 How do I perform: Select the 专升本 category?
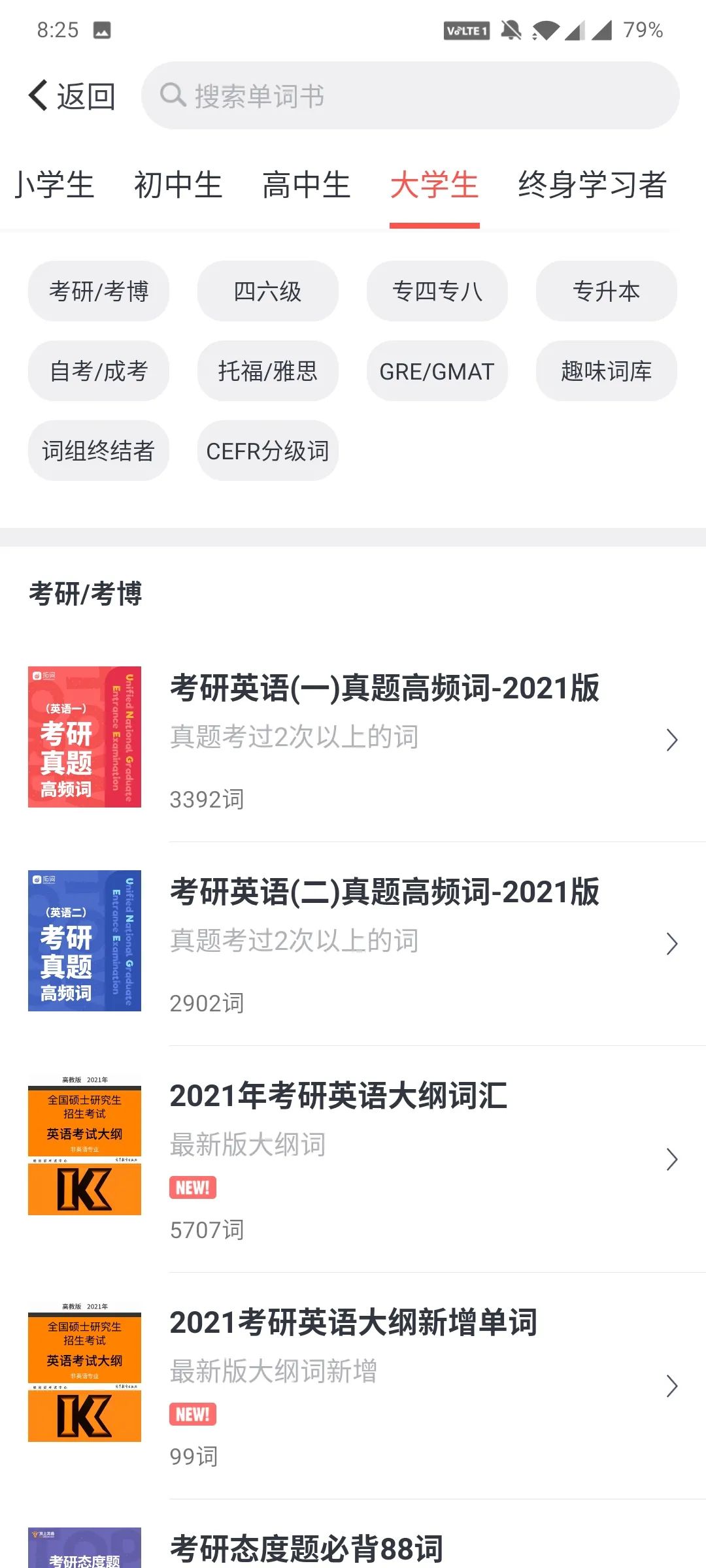[605, 291]
